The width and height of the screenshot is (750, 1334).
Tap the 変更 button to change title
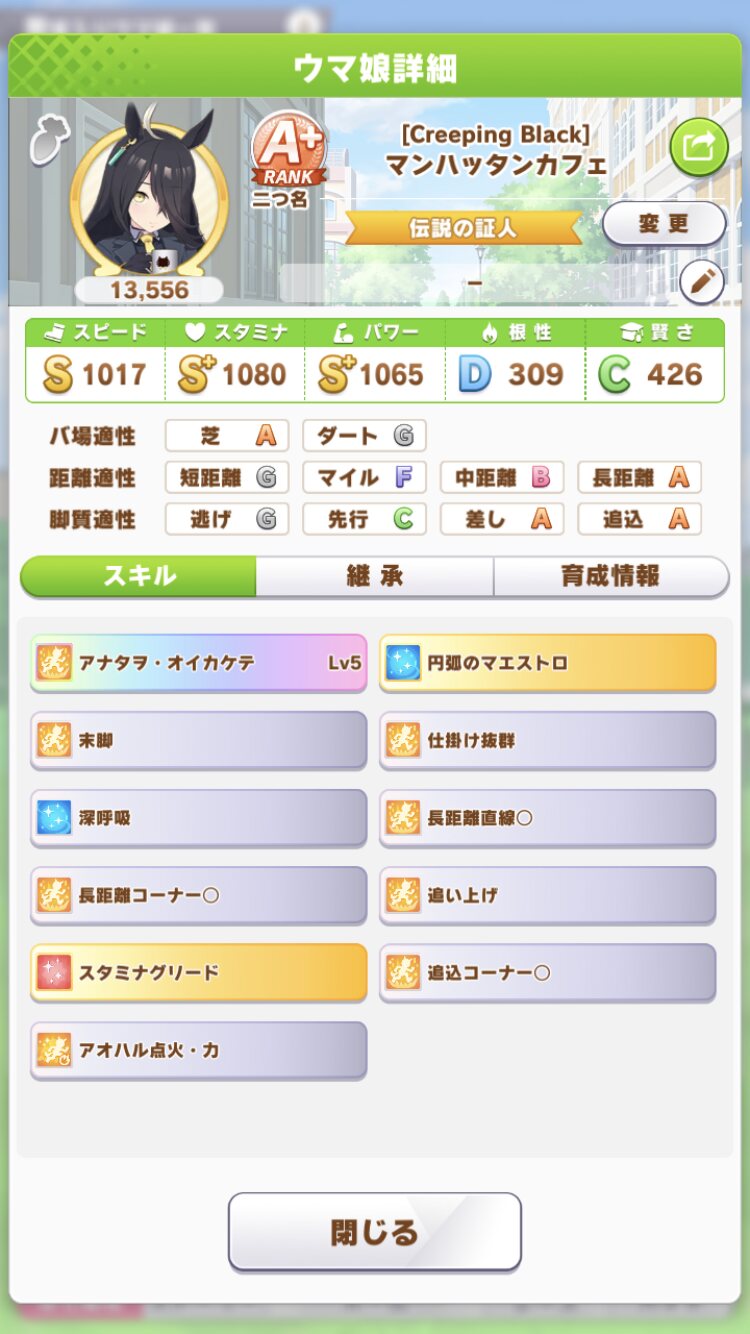[x=664, y=223]
